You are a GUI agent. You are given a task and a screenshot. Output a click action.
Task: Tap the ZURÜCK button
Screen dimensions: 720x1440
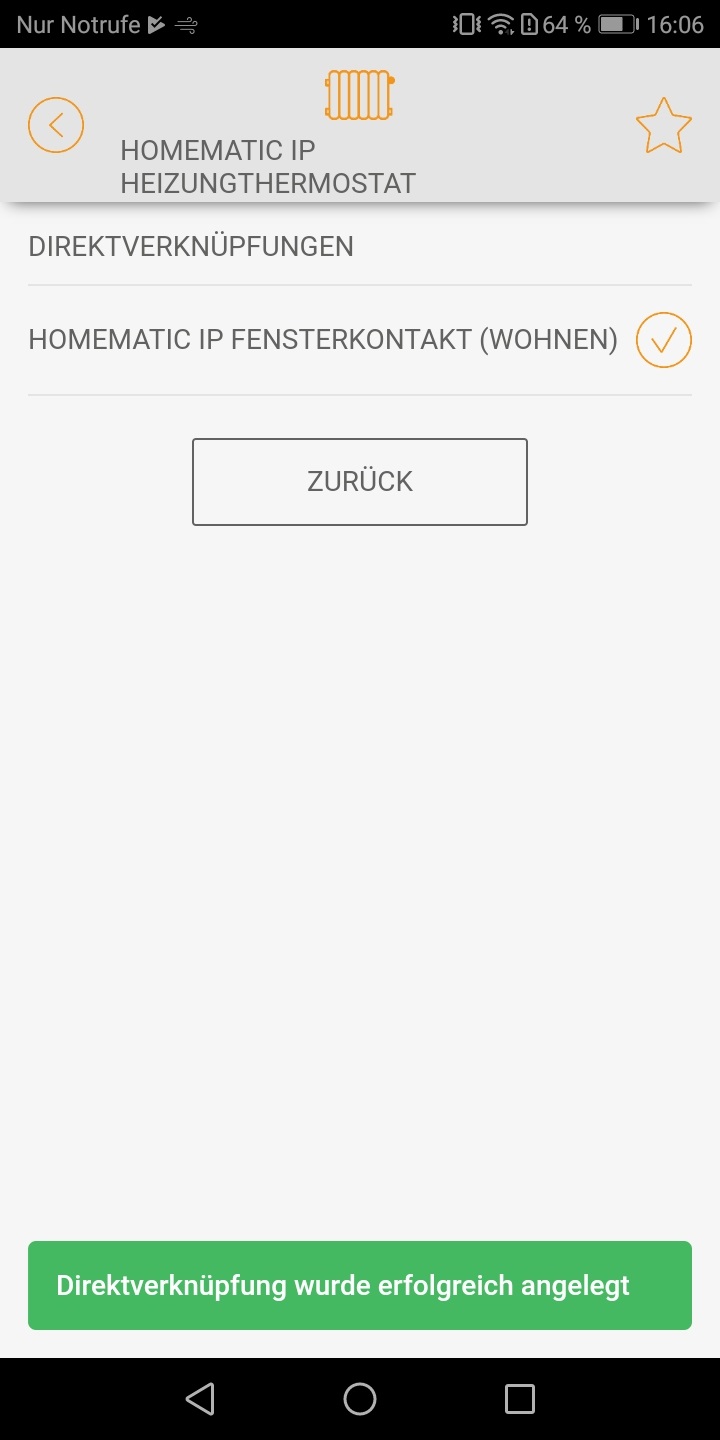pyautogui.click(x=360, y=482)
